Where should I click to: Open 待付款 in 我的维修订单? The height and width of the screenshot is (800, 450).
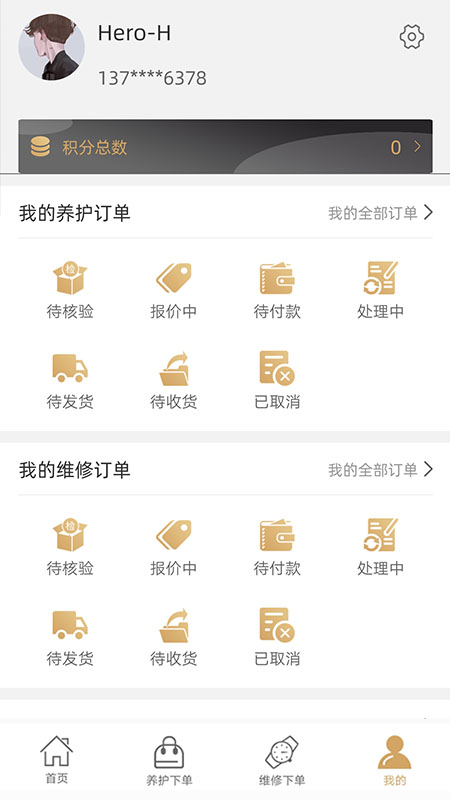[277, 547]
